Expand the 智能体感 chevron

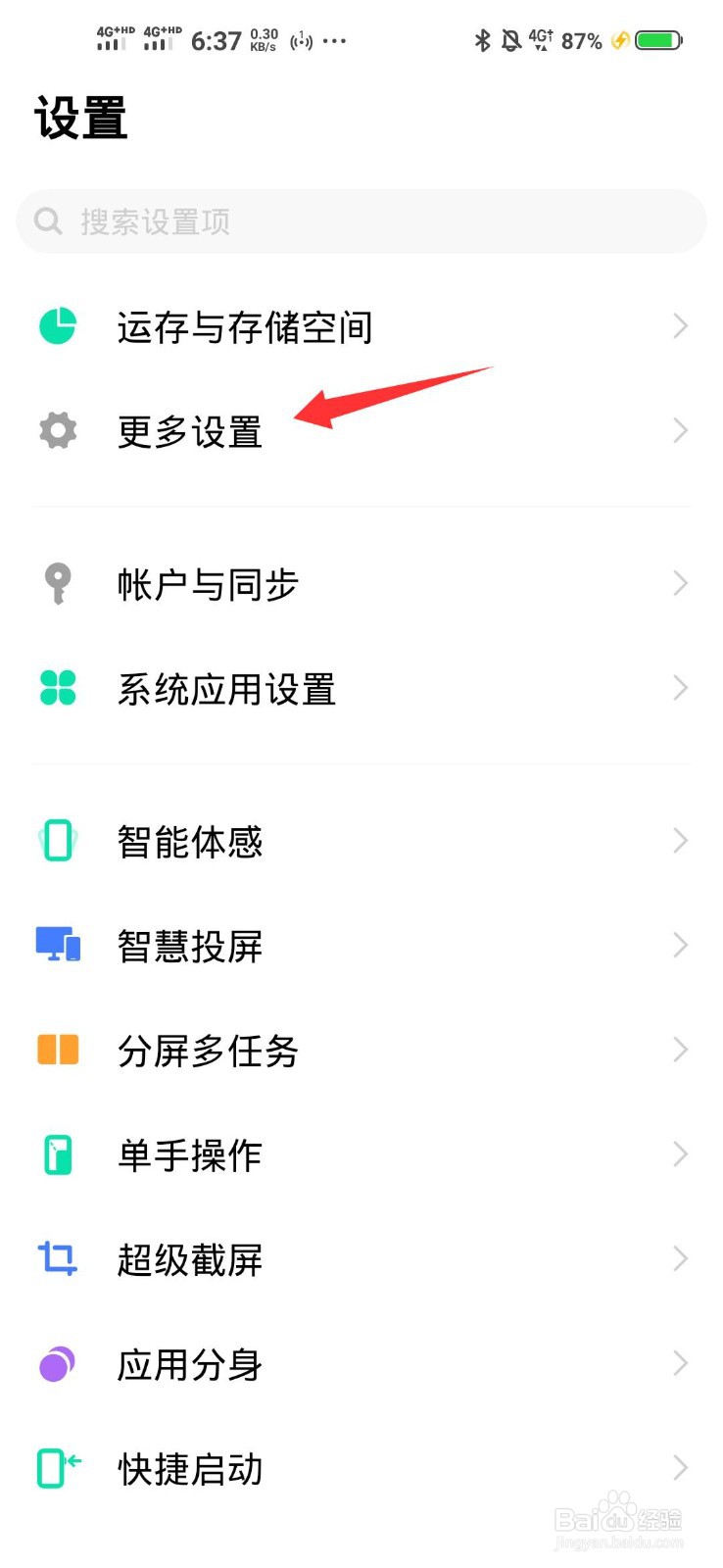pyautogui.click(x=680, y=840)
